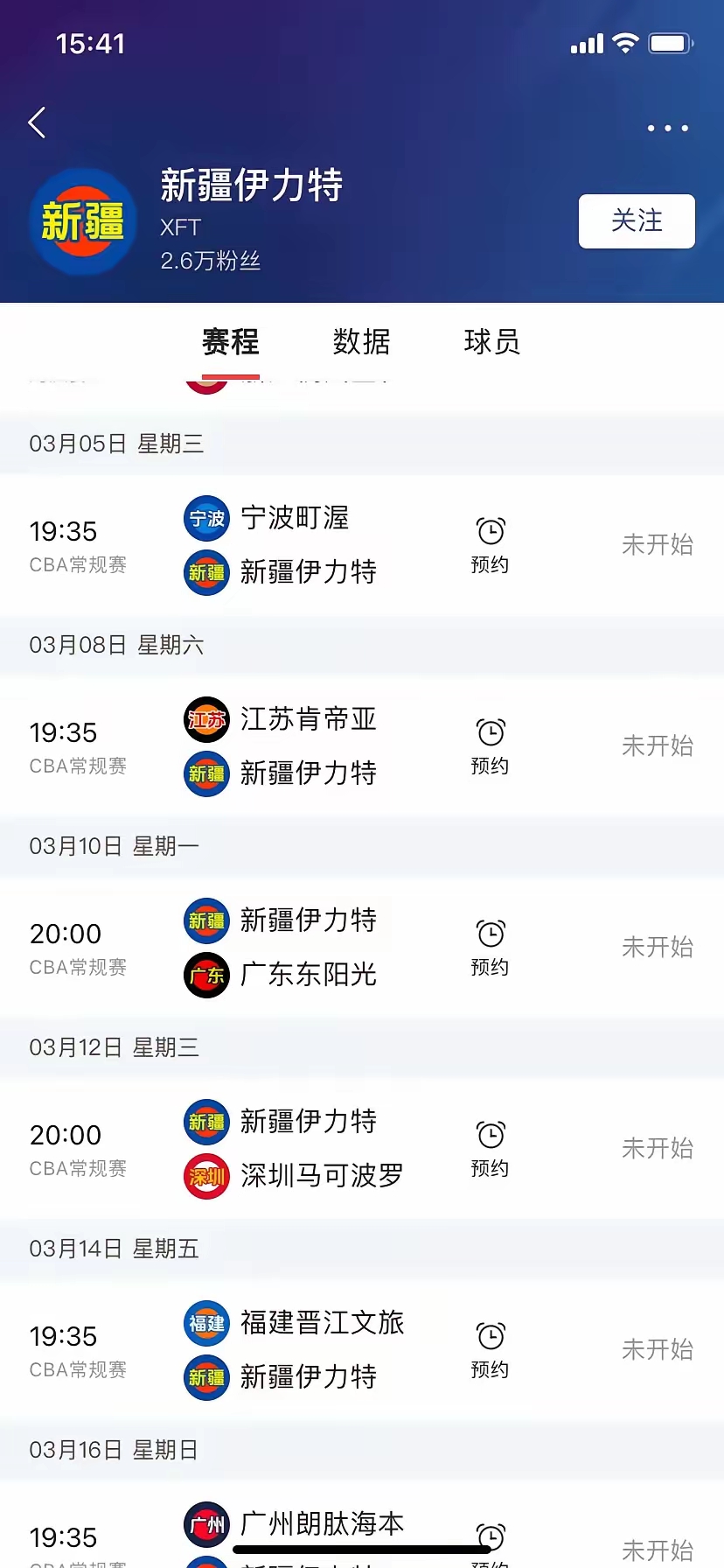Tap the back arrow to return
The height and width of the screenshot is (1568, 724).
pos(37,122)
